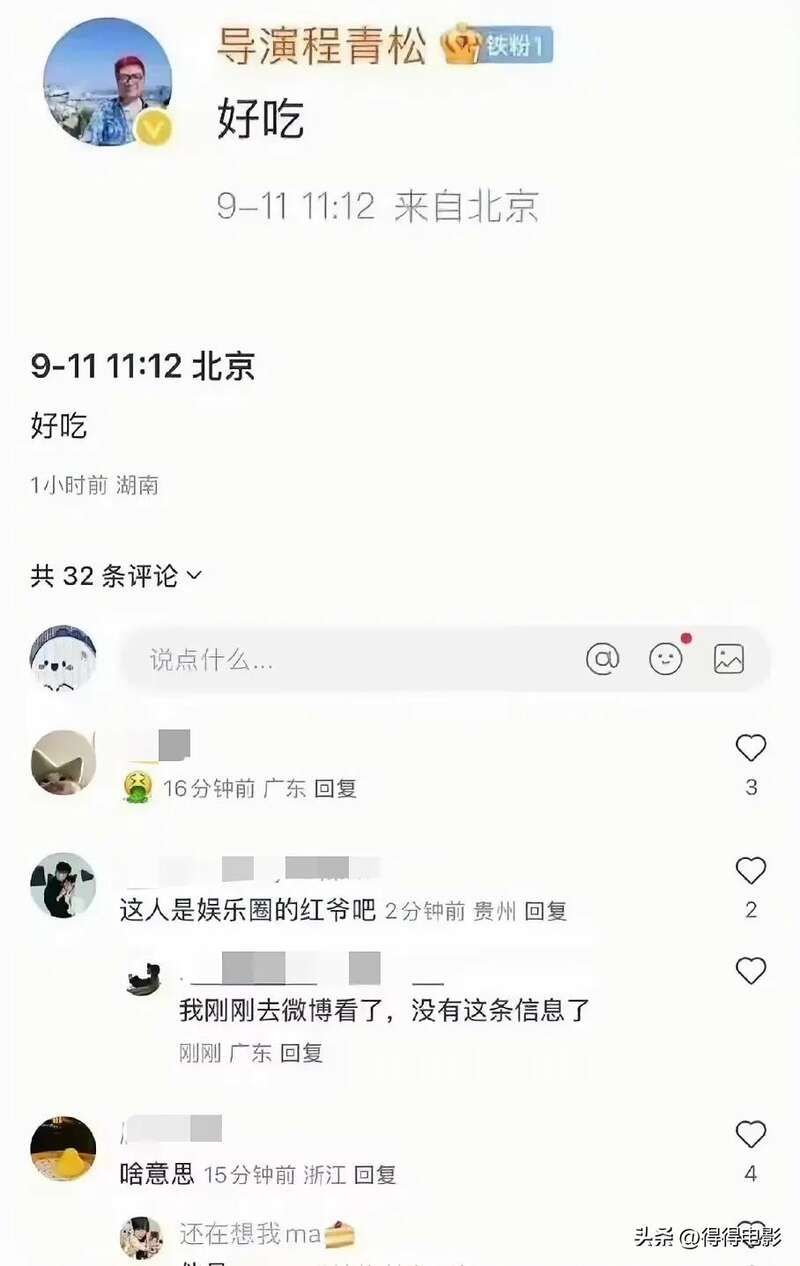Like the reply 我刚刚去微博看了

coord(750,971)
